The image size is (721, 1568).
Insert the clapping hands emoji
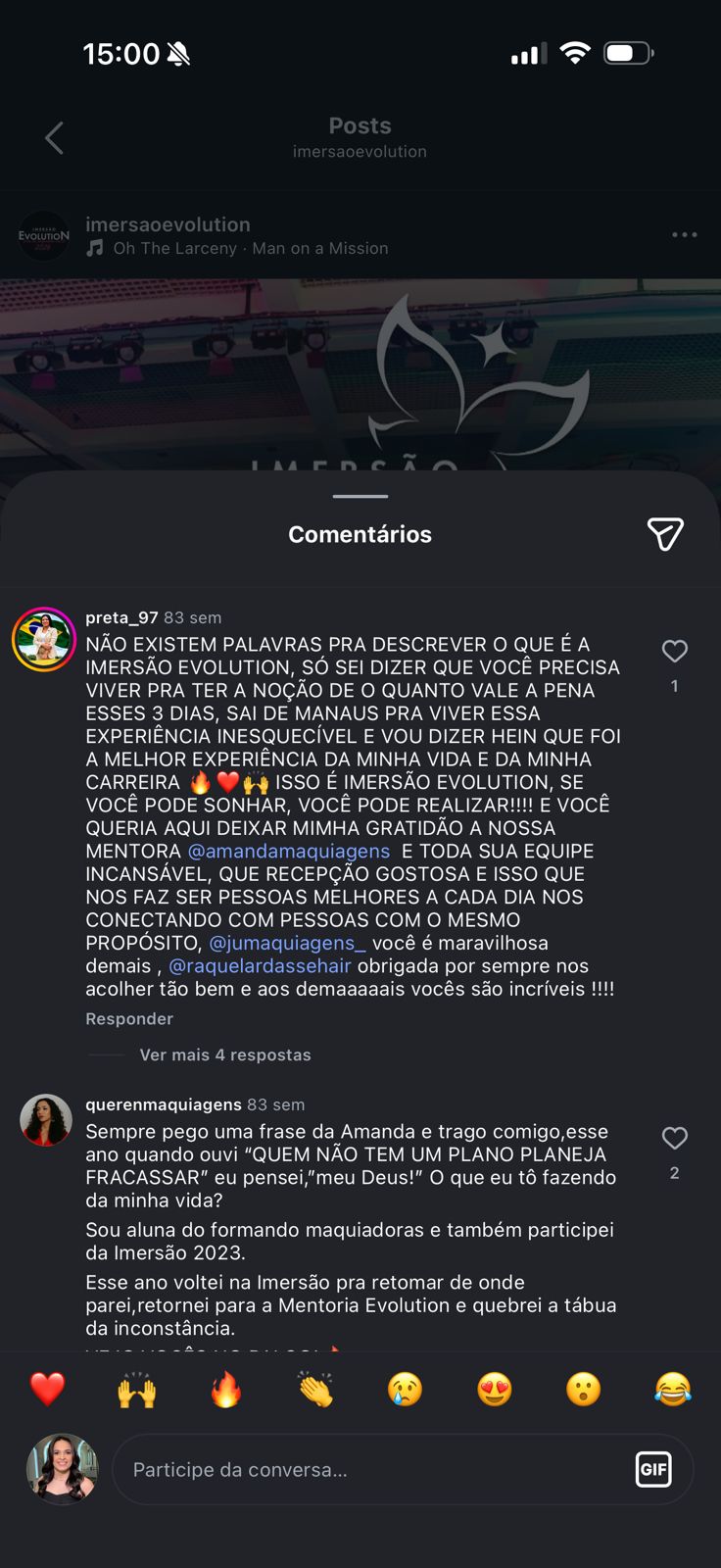tap(315, 1389)
